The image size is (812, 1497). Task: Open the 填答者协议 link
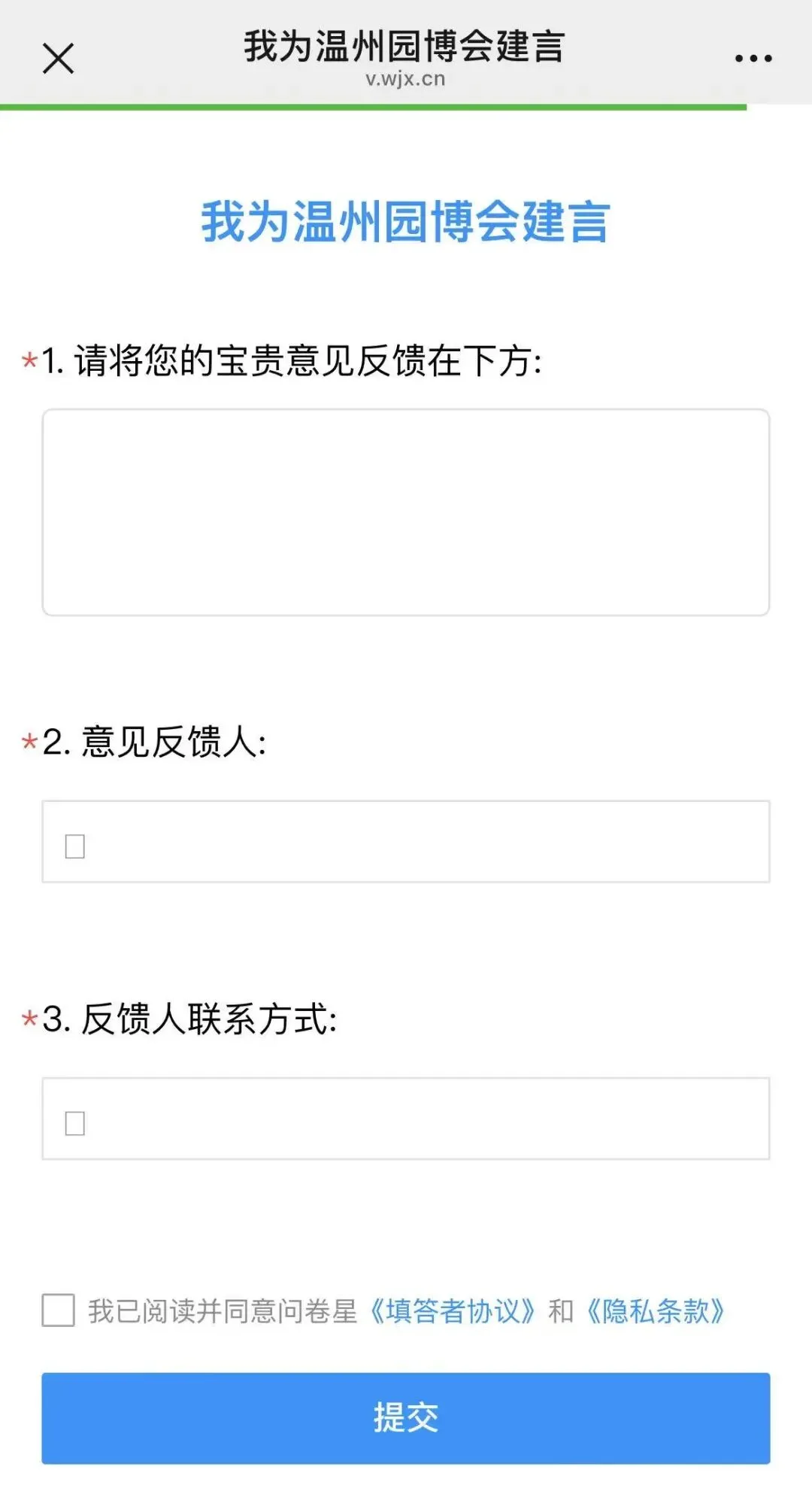tap(453, 1311)
